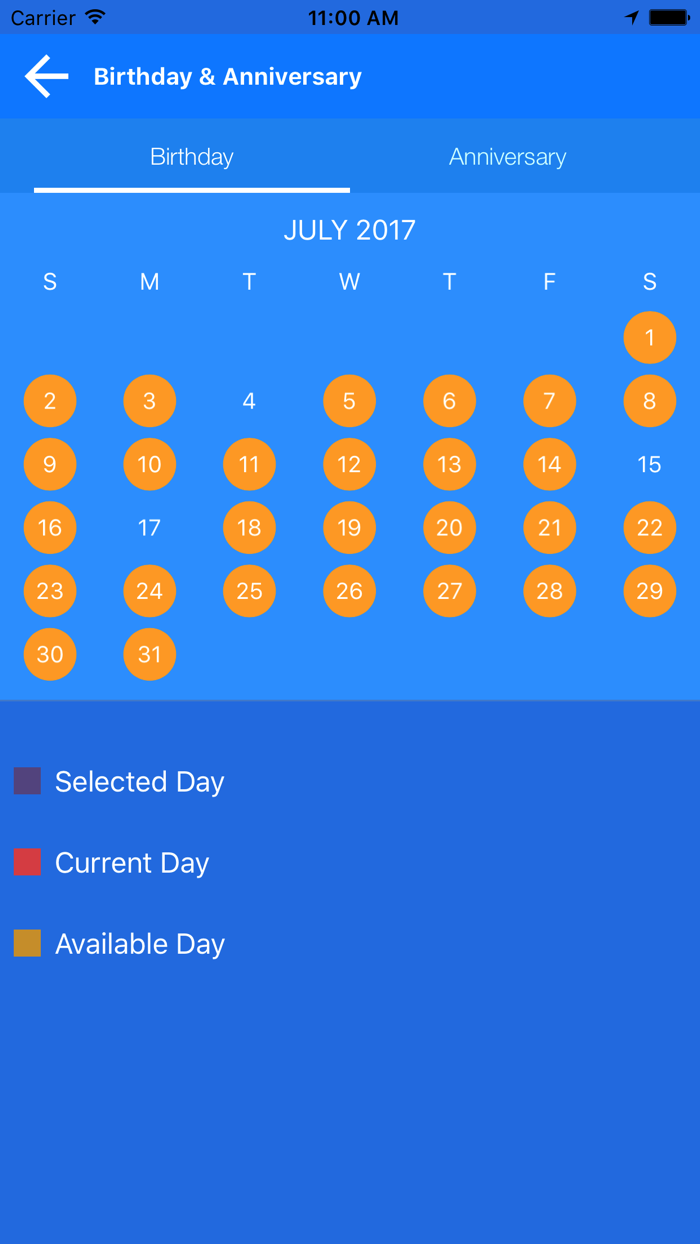Switch to the Anniversary tab
Viewport: 700px width, 1244px height.
507,157
